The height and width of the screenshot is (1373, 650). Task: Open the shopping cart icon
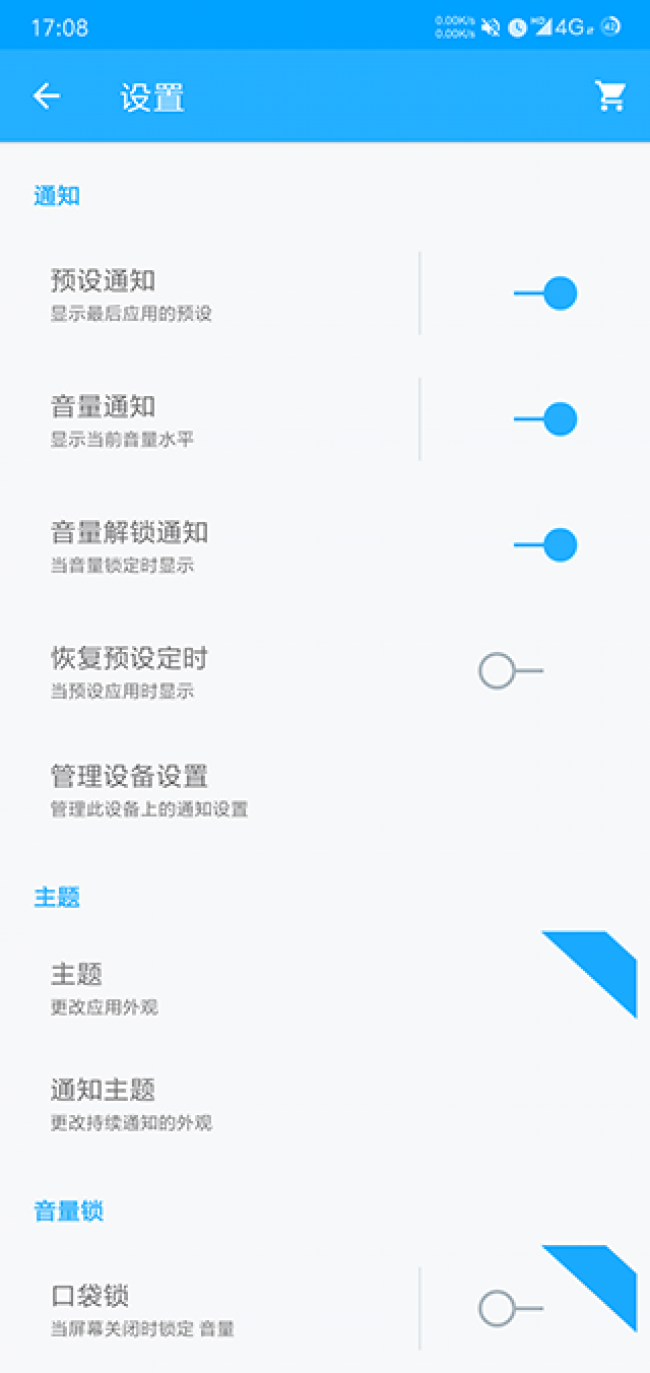point(609,96)
